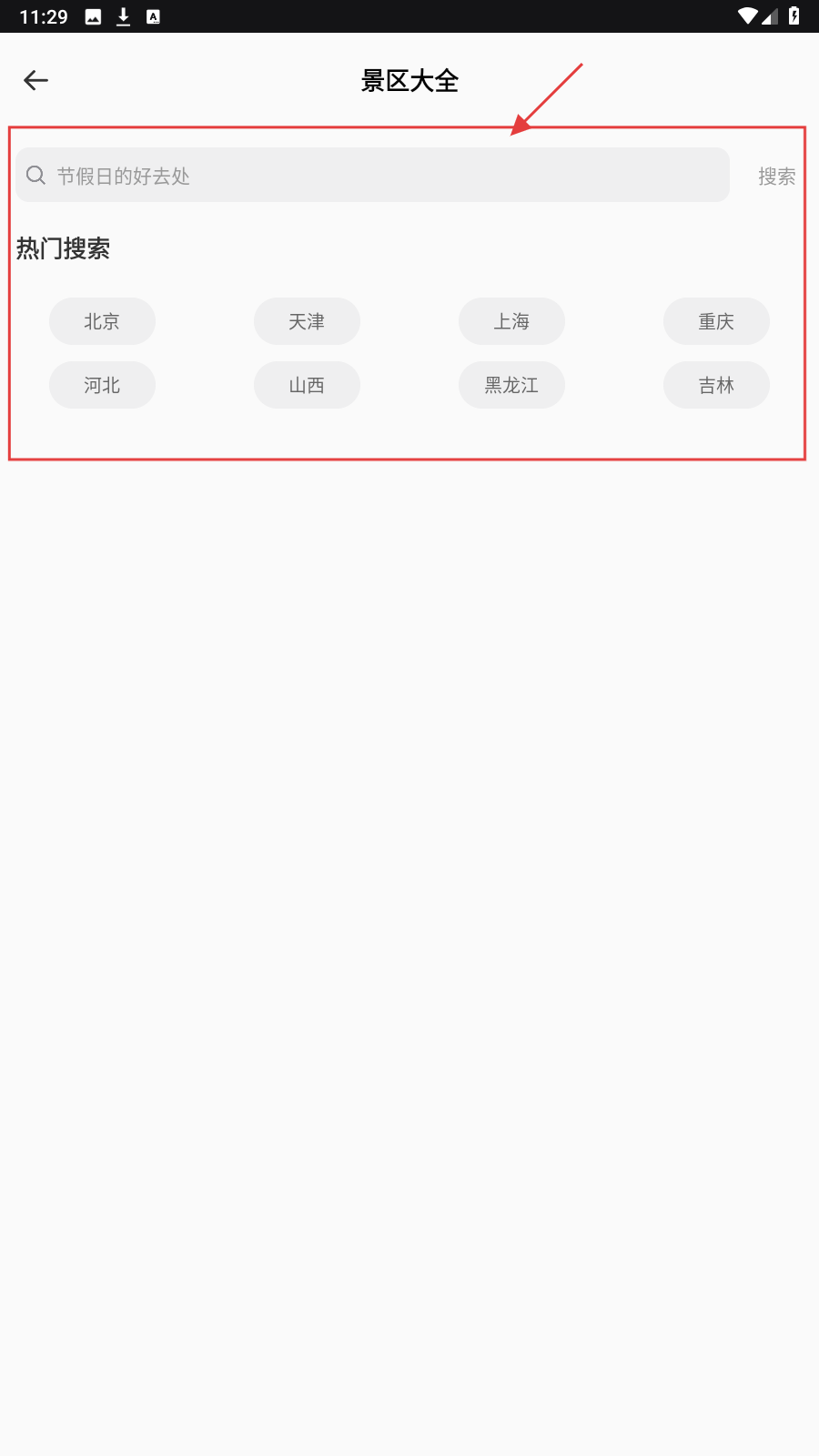Focus the 节假日的好去处 search field
The width and height of the screenshot is (819, 1456).
[x=373, y=176]
